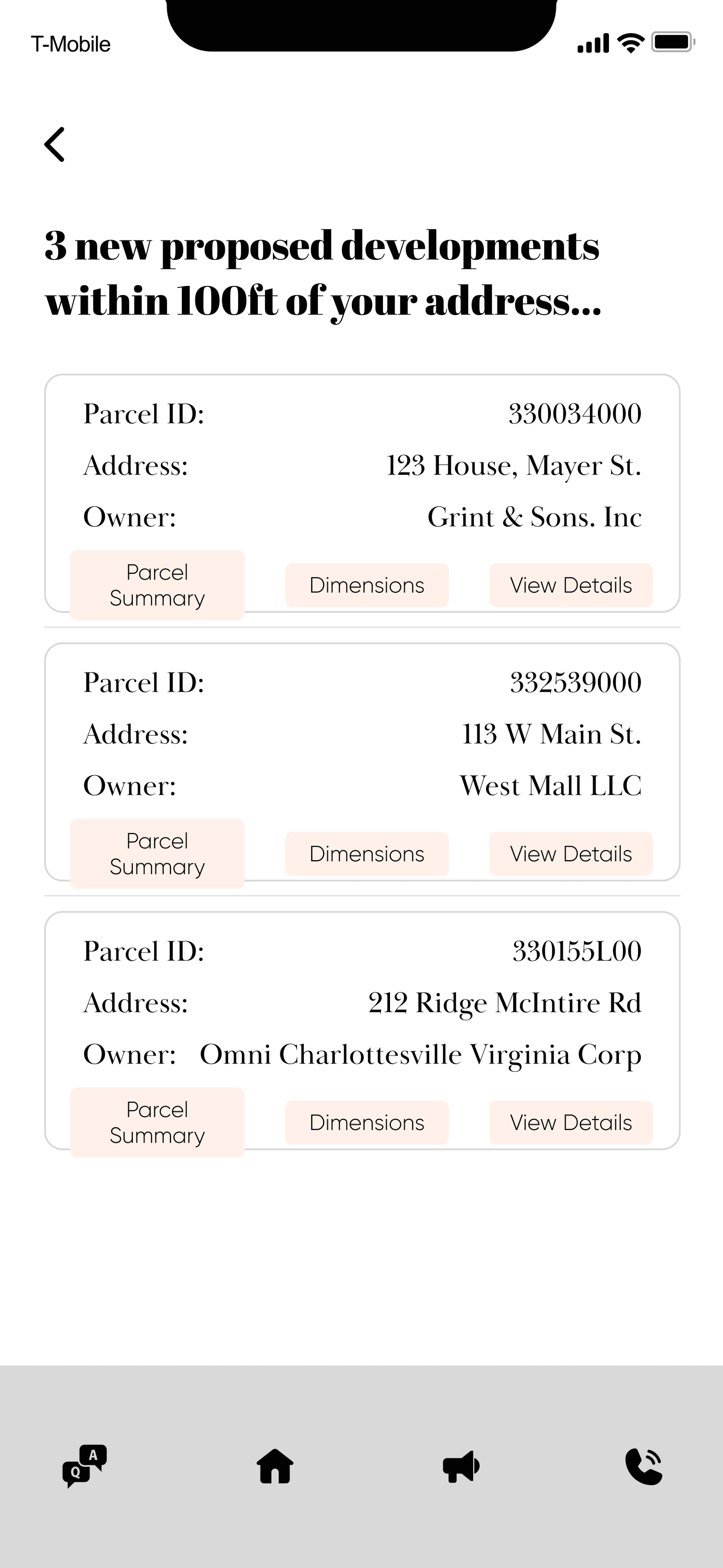Switch to the Home tab
The height and width of the screenshot is (1568, 723).
coord(275,1466)
